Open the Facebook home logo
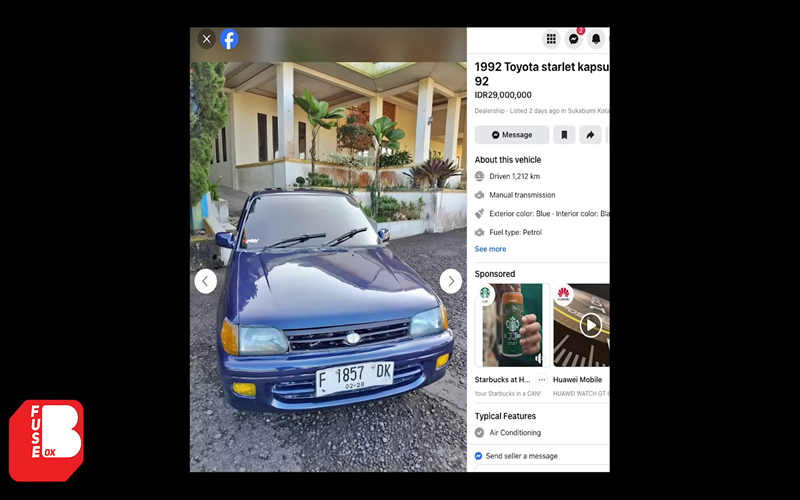 (229, 39)
